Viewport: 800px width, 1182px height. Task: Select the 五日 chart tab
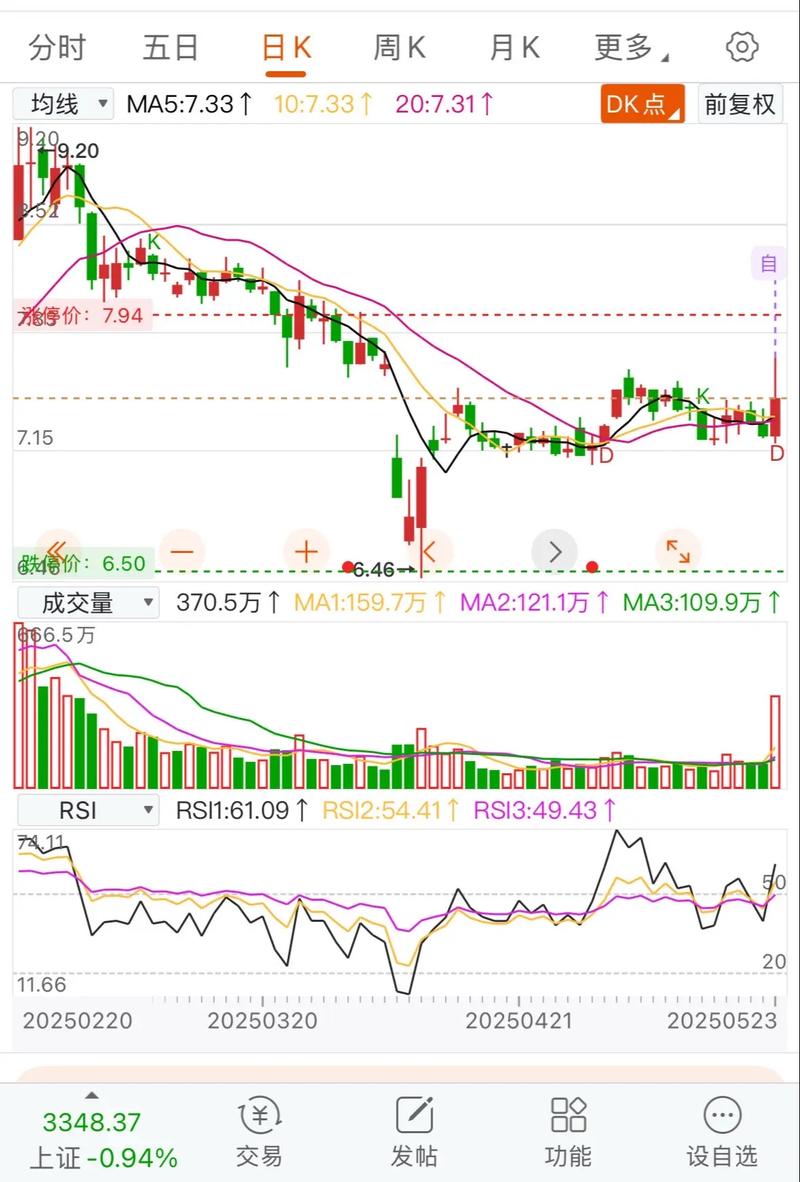[171, 47]
